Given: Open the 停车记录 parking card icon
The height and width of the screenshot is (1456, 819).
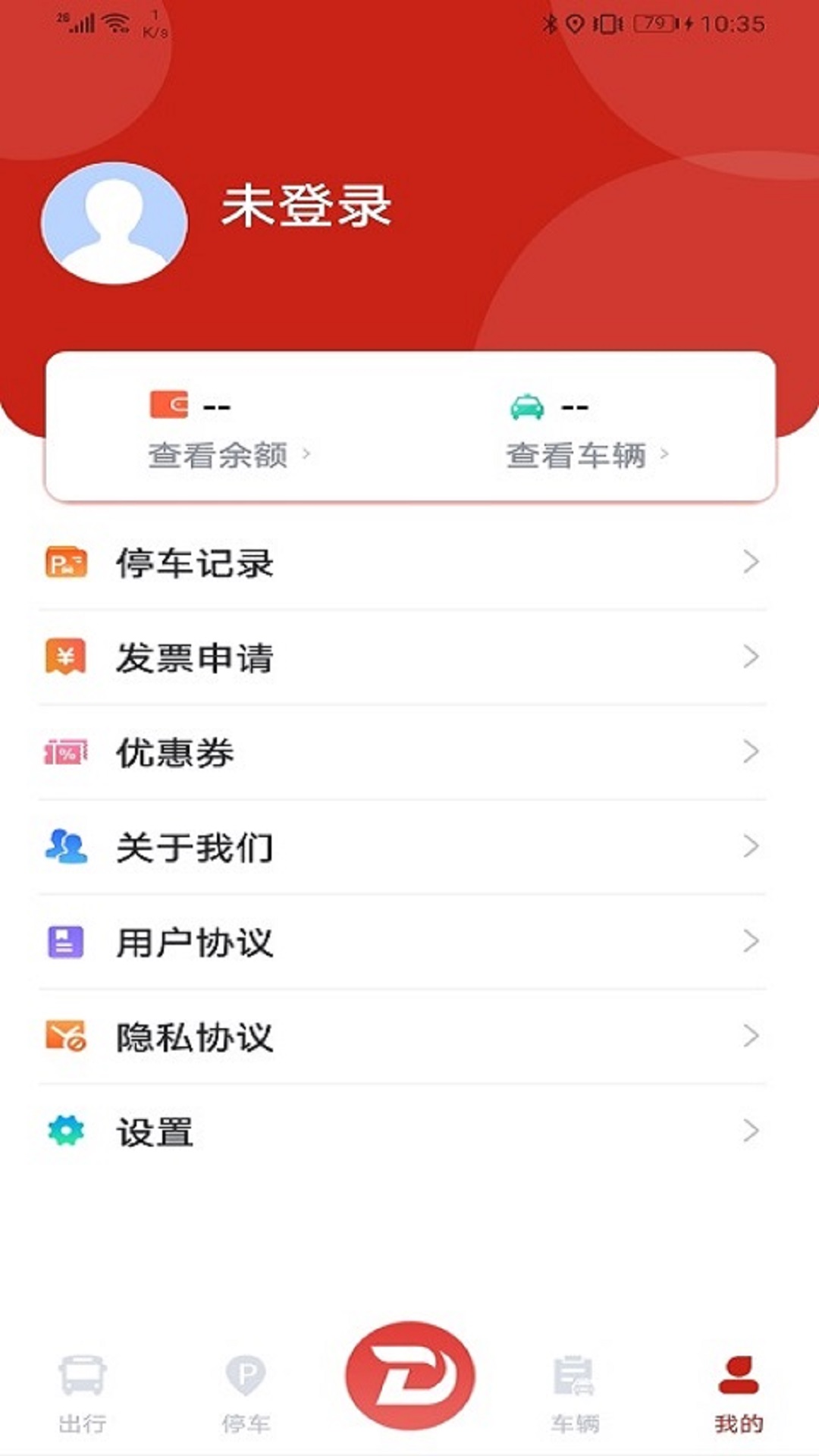Looking at the screenshot, I should pos(67,563).
